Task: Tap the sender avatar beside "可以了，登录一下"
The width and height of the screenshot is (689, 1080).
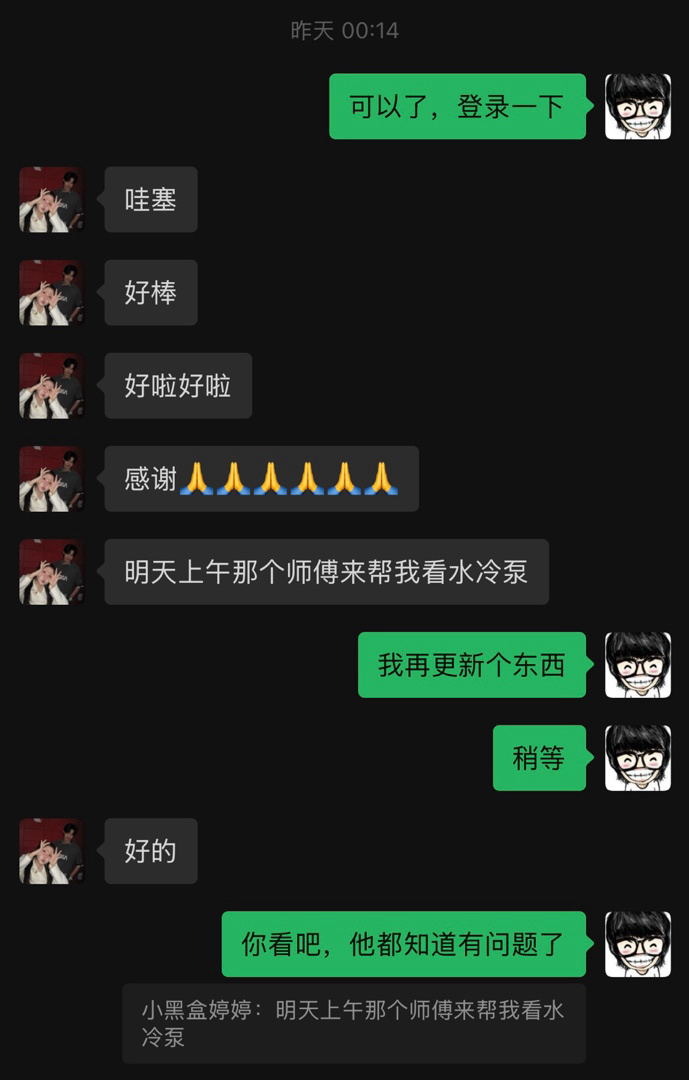Action: [x=637, y=106]
